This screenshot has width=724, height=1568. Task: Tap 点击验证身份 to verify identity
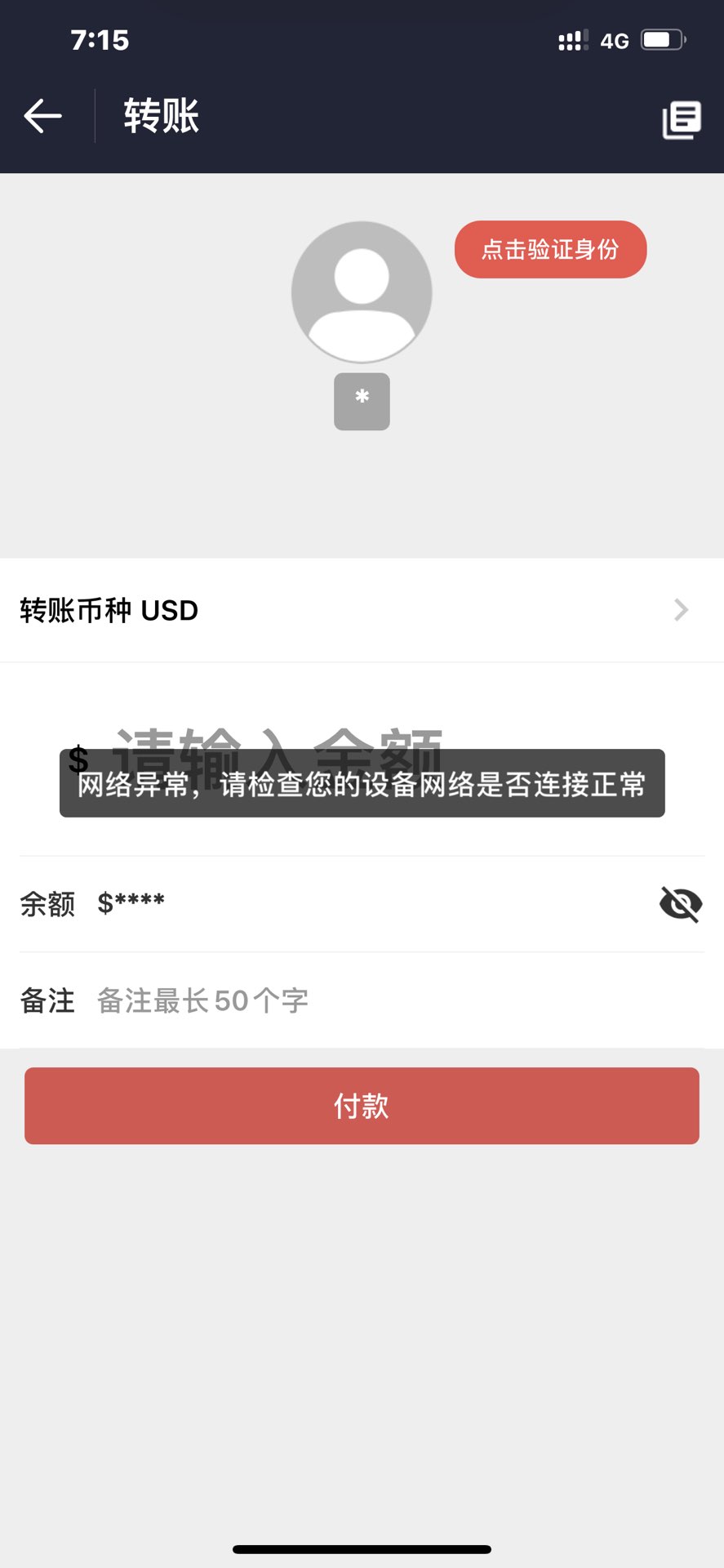[550, 249]
